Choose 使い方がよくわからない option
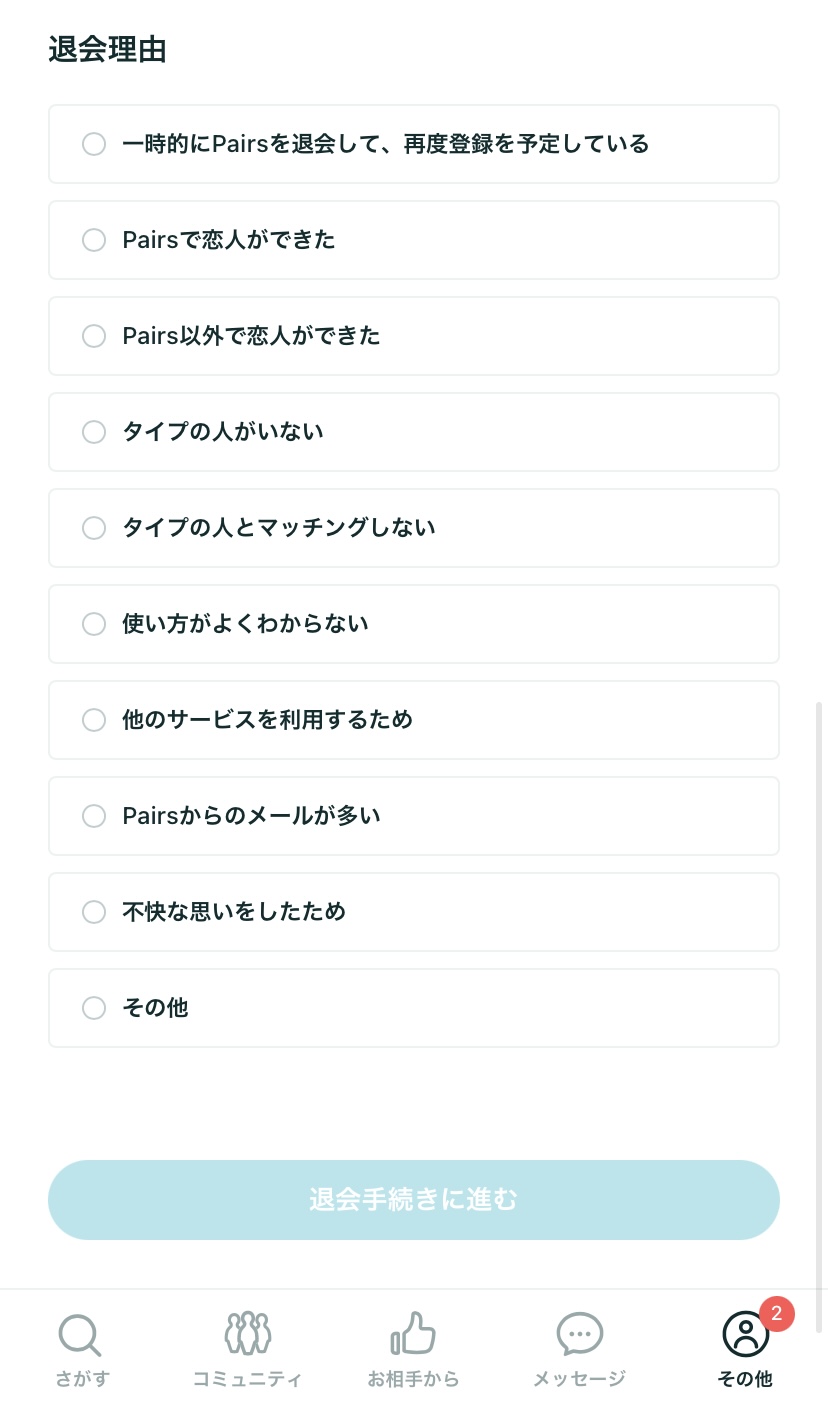828x1405 pixels. (x=414, y=624)
